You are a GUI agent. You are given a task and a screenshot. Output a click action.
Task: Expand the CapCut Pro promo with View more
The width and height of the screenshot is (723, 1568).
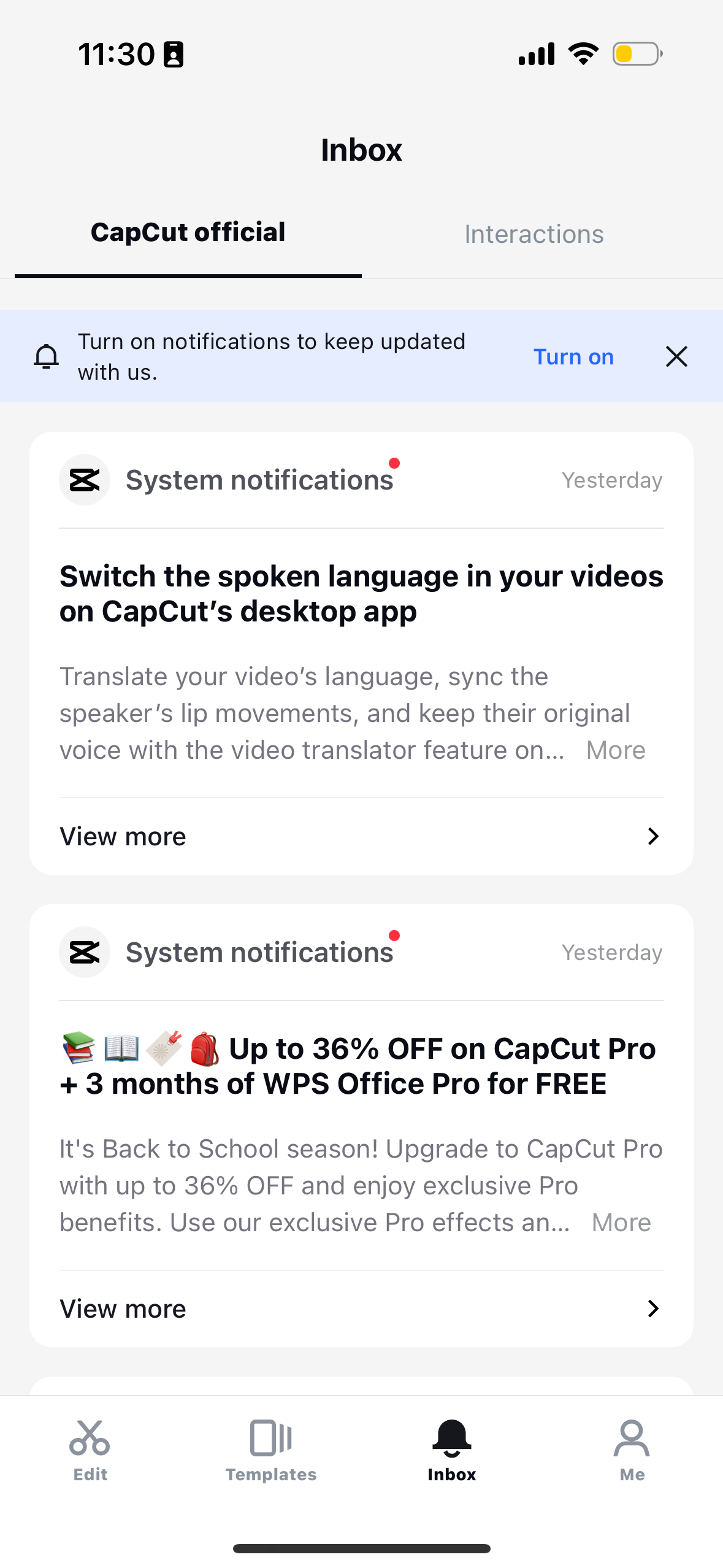pyautogui.click(x=123, y=1309)
